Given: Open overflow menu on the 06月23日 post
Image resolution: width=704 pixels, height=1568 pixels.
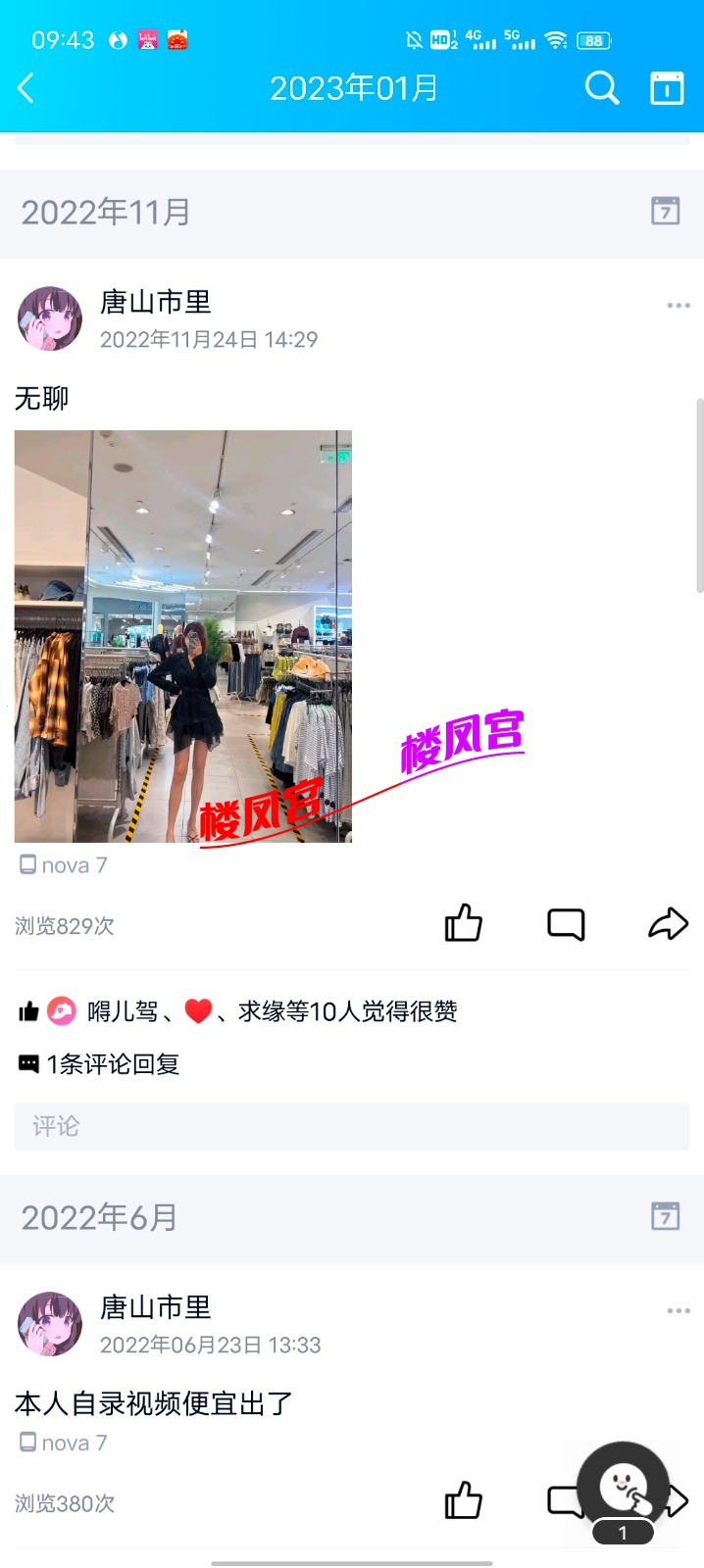Looking at the screenshot, I should (x=679, y=1311).
